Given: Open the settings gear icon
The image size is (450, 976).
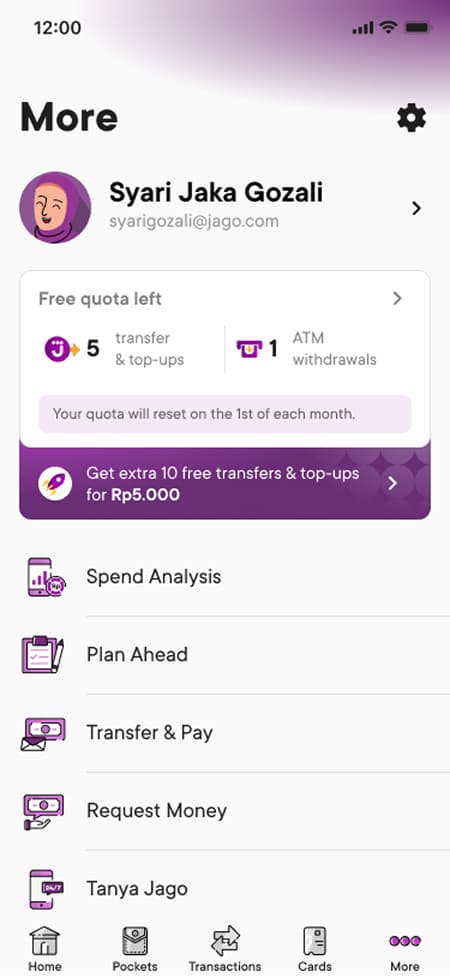Looking at the screenshot, I should coord(411,118).
